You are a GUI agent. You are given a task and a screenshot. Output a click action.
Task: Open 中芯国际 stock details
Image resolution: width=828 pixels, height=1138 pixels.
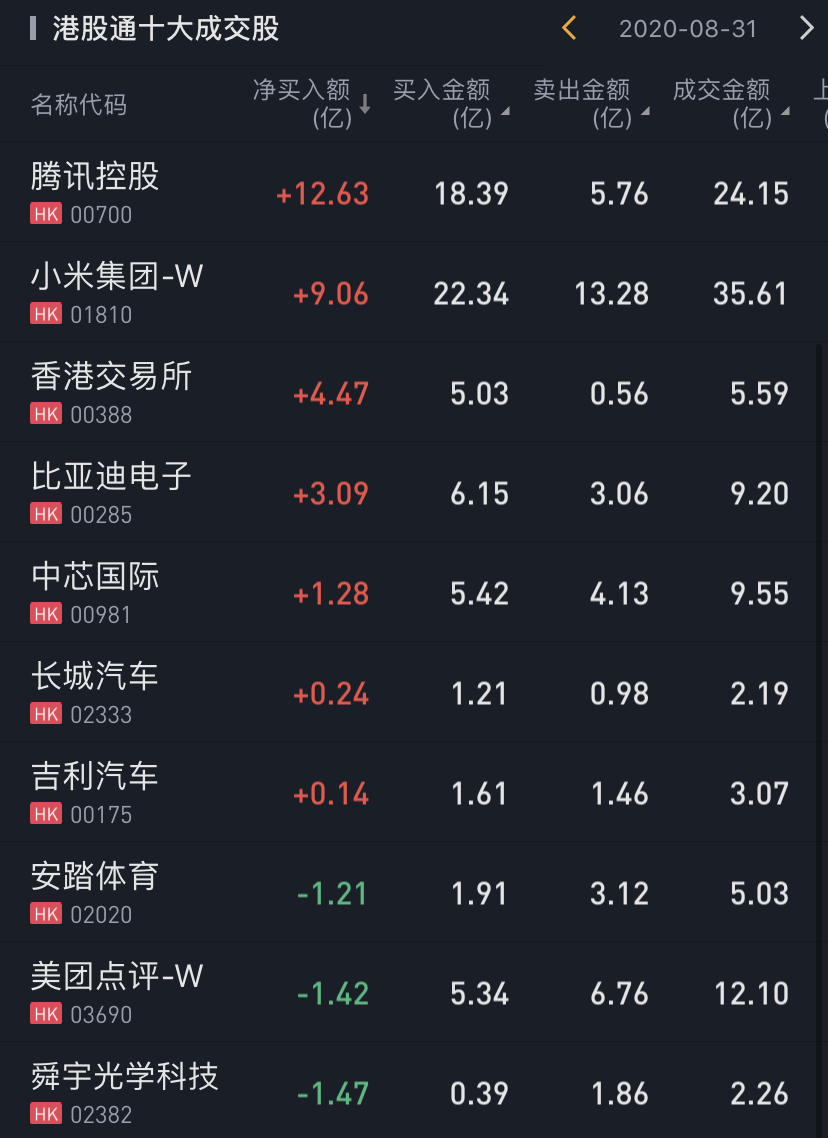[96, 592]
